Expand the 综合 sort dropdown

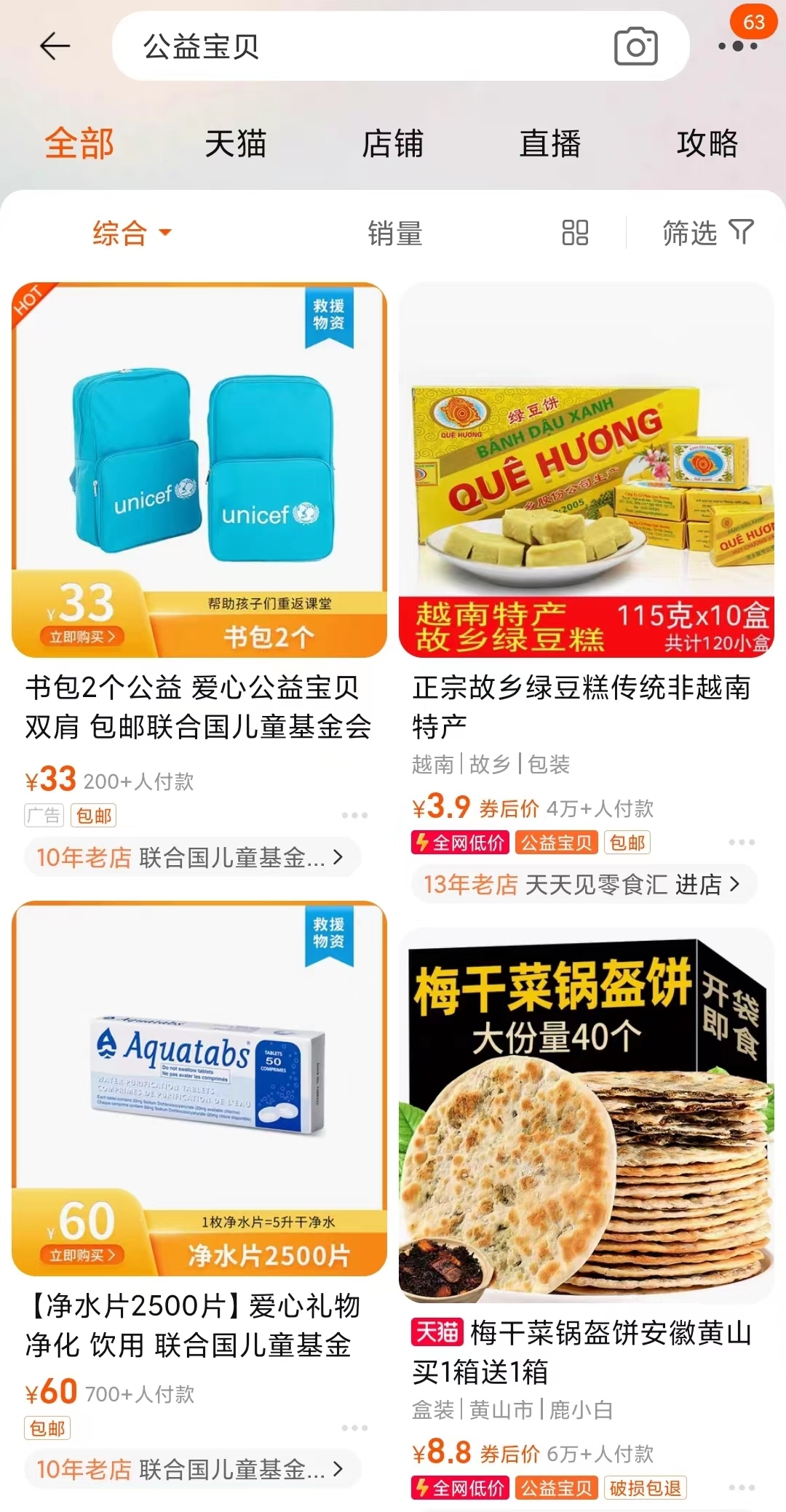point(132,234)
